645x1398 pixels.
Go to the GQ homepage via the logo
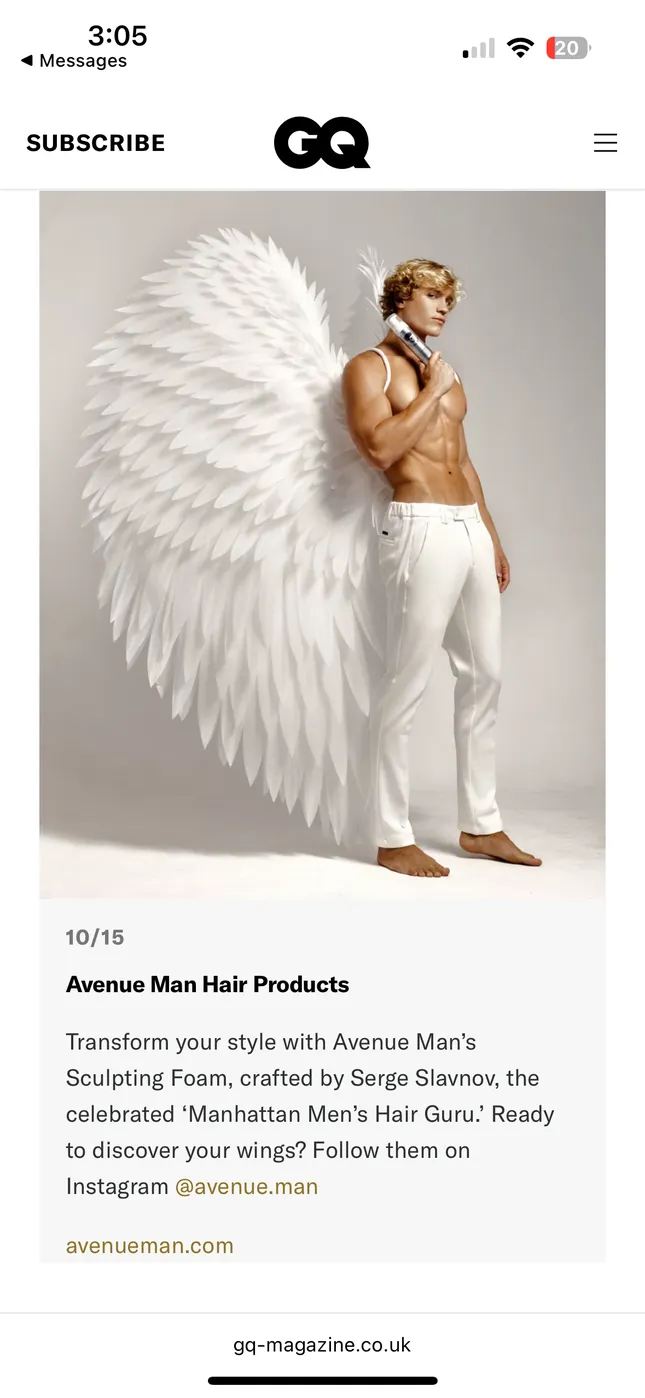tap(322, 143)
